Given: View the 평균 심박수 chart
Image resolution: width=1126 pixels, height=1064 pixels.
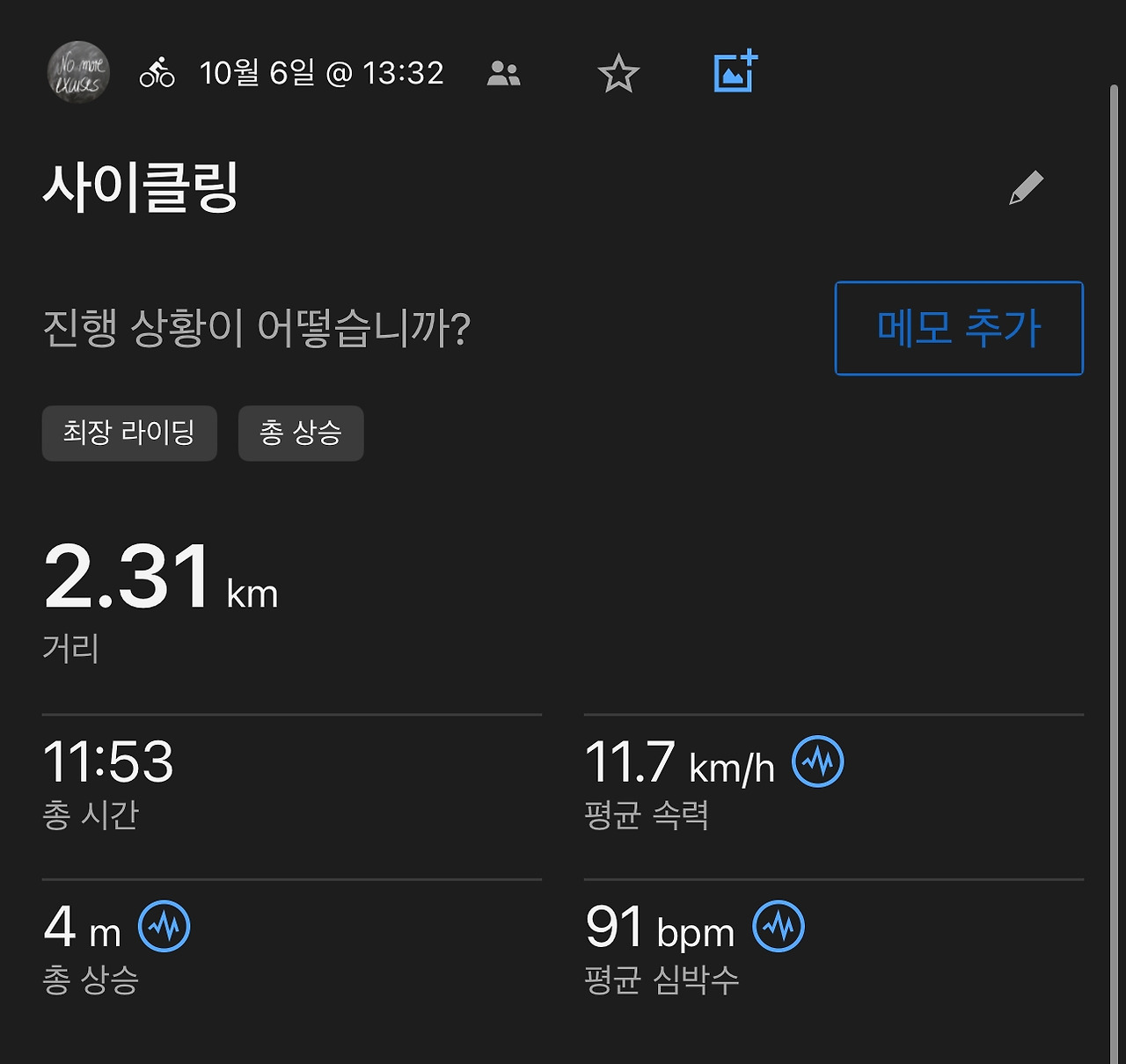Looking at the screenshot, I should (x=779, y=926).
